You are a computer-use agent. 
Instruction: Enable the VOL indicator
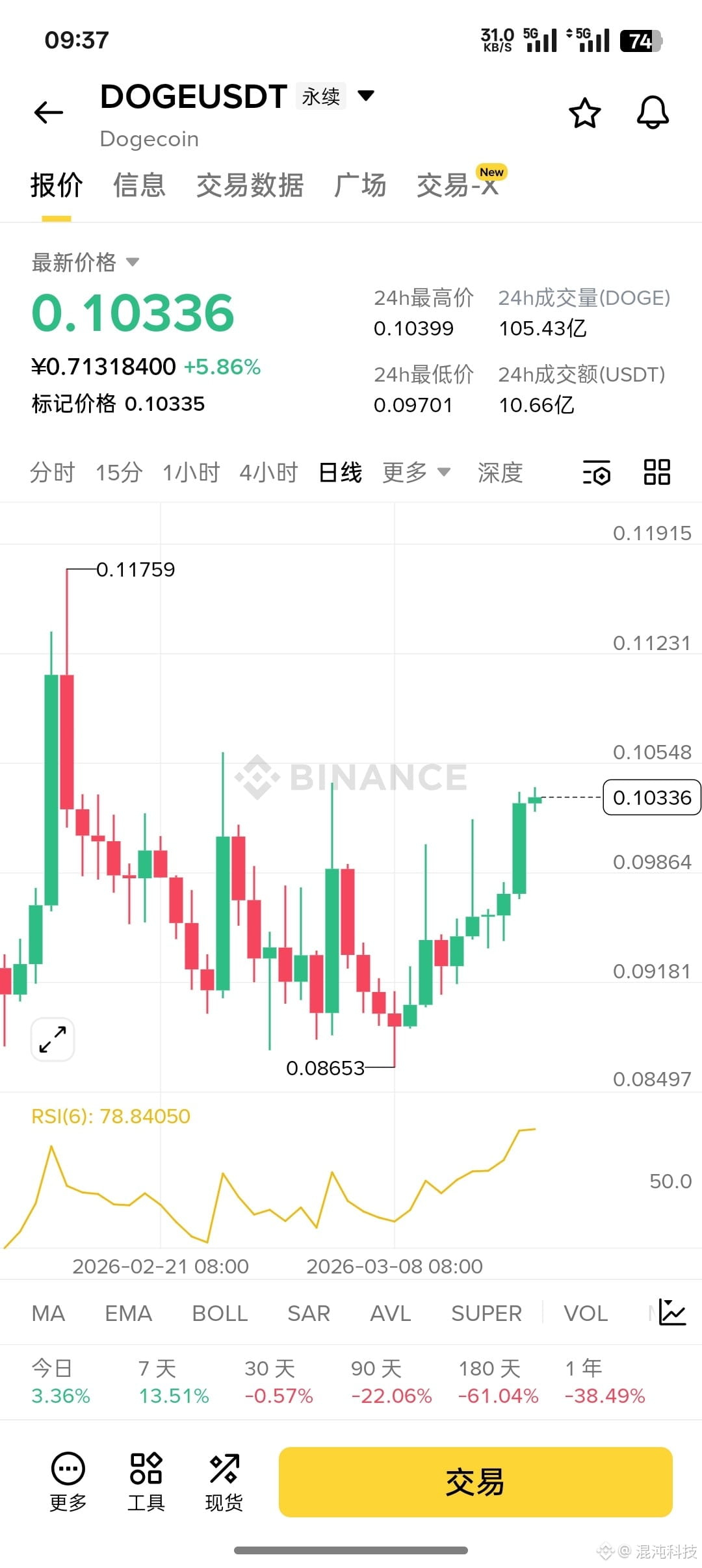click(x=586, y=1313)
